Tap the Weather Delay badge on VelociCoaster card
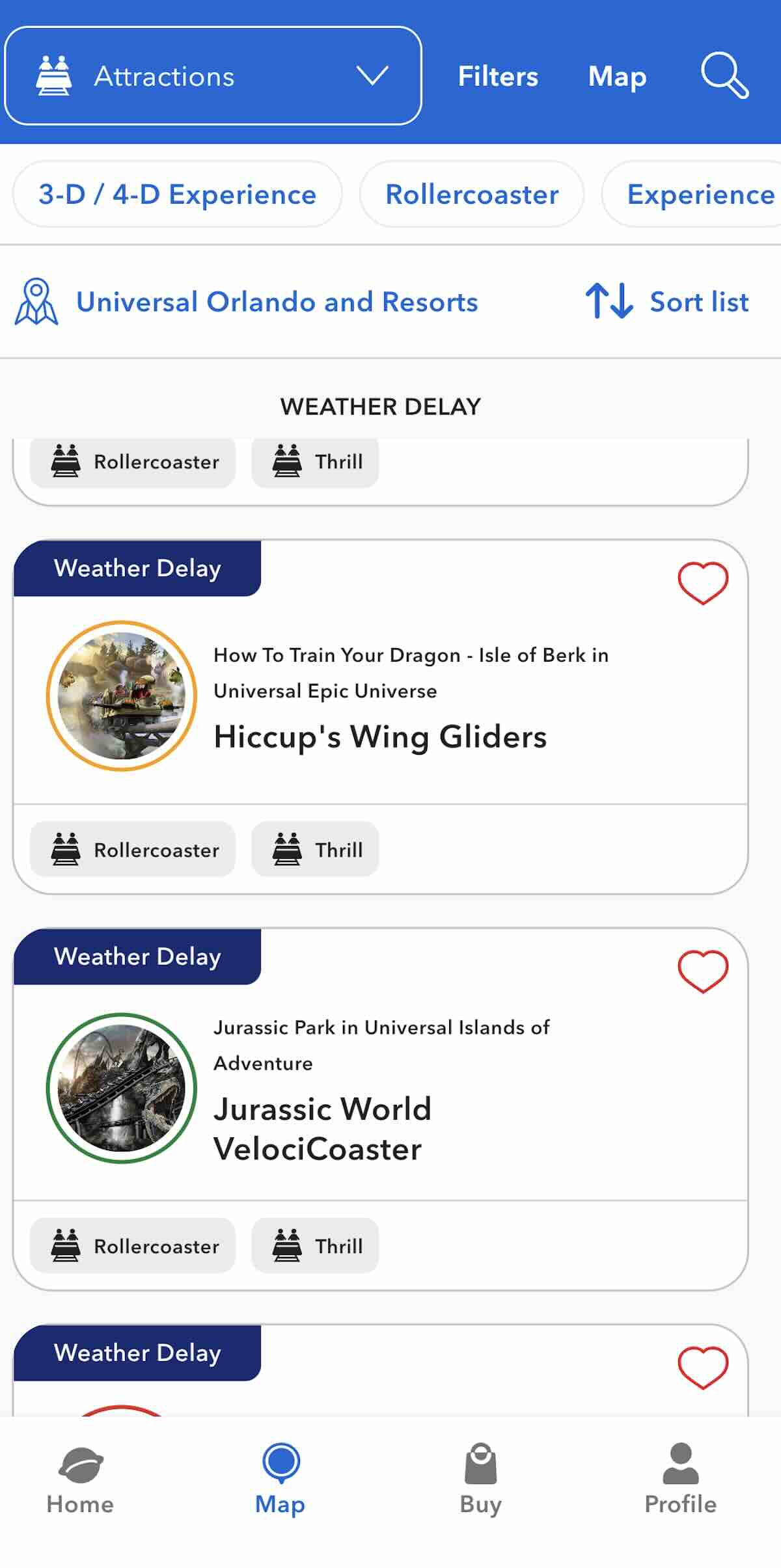 point(138,956)
